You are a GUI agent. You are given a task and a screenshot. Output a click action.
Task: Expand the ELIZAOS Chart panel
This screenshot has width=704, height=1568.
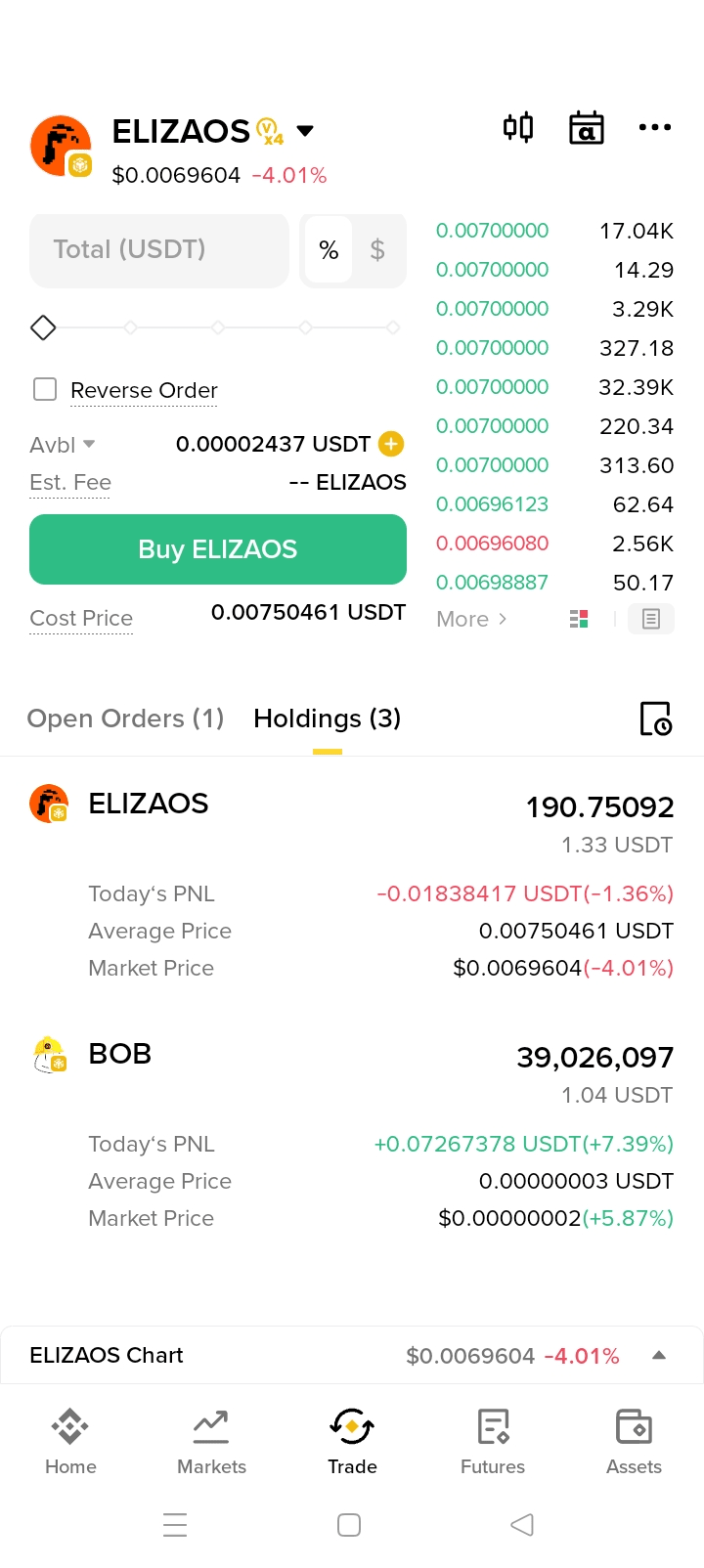click(x=659, y=1355)
